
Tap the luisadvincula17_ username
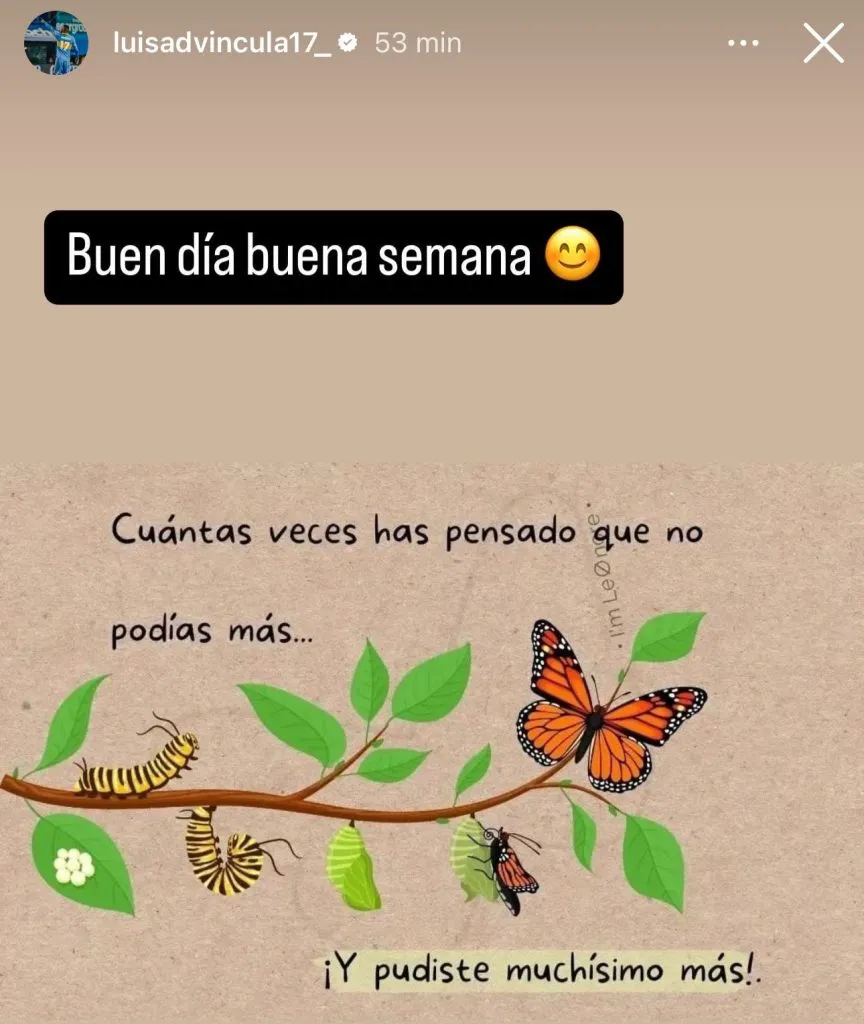[x=221, y=43]
